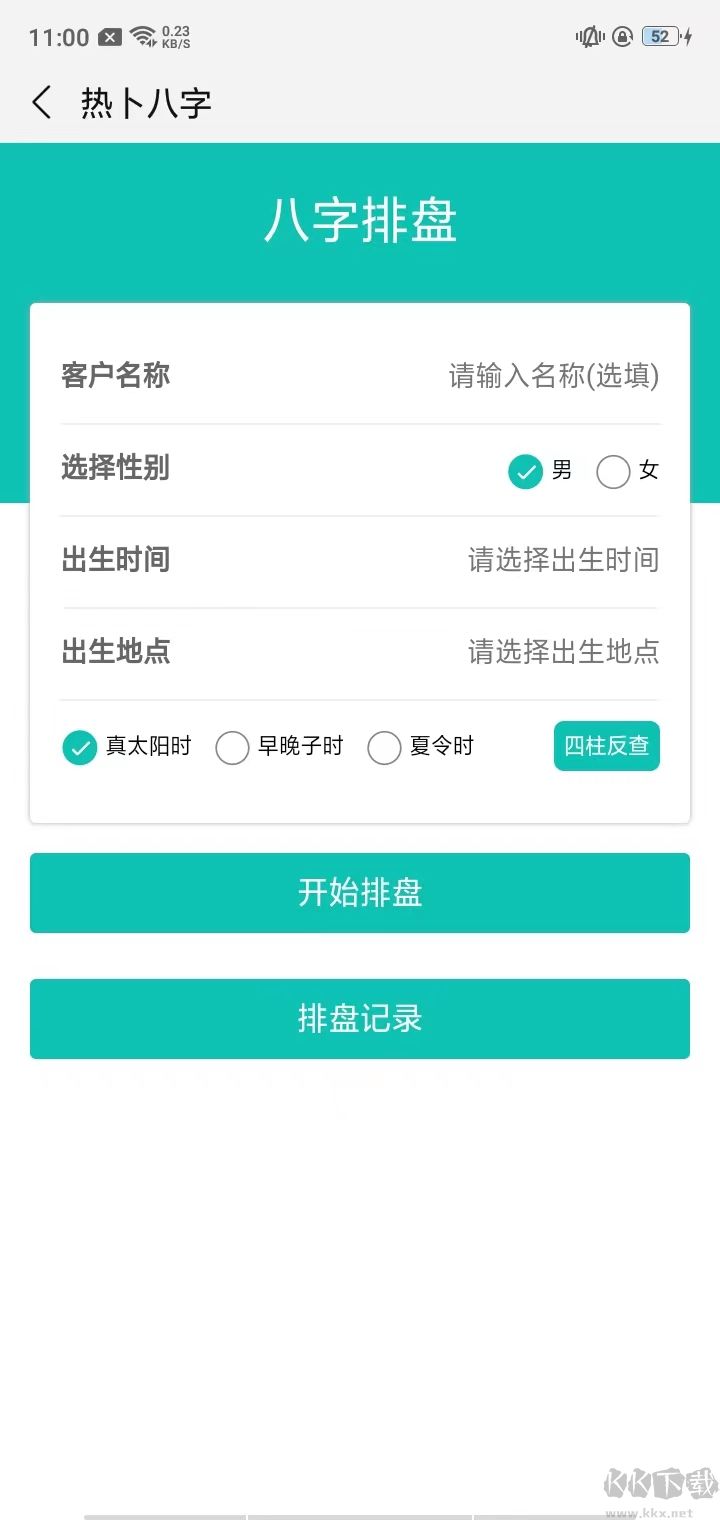Tap the 热卜八字 title in header

coord(145,102)
